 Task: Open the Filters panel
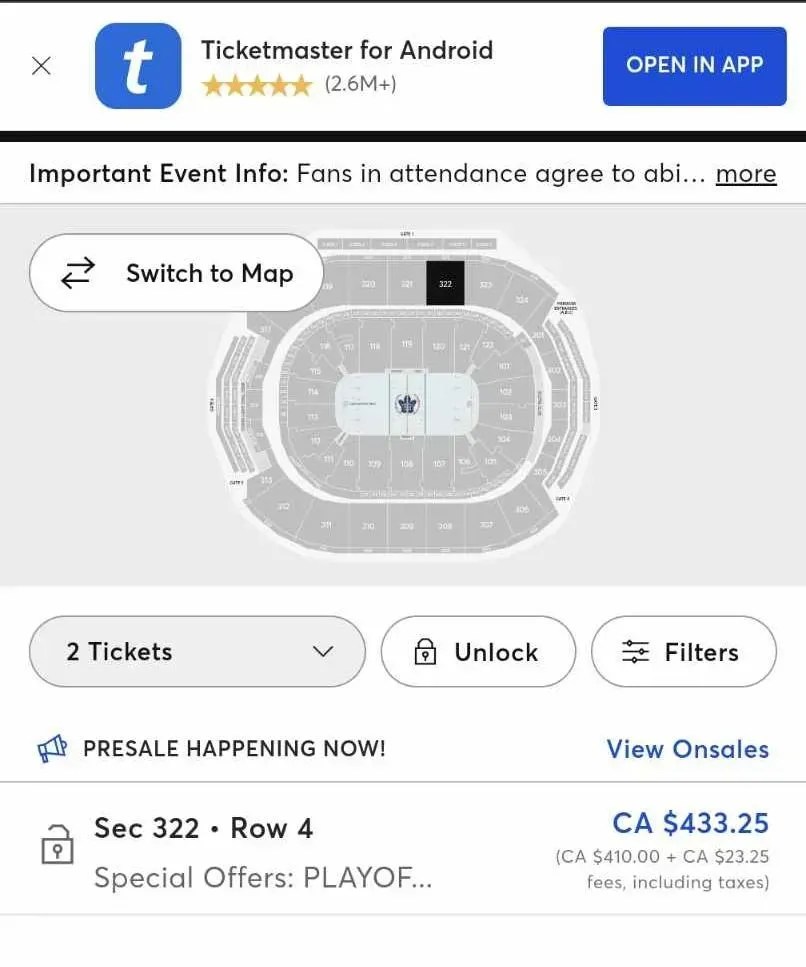tap(683, 651)
